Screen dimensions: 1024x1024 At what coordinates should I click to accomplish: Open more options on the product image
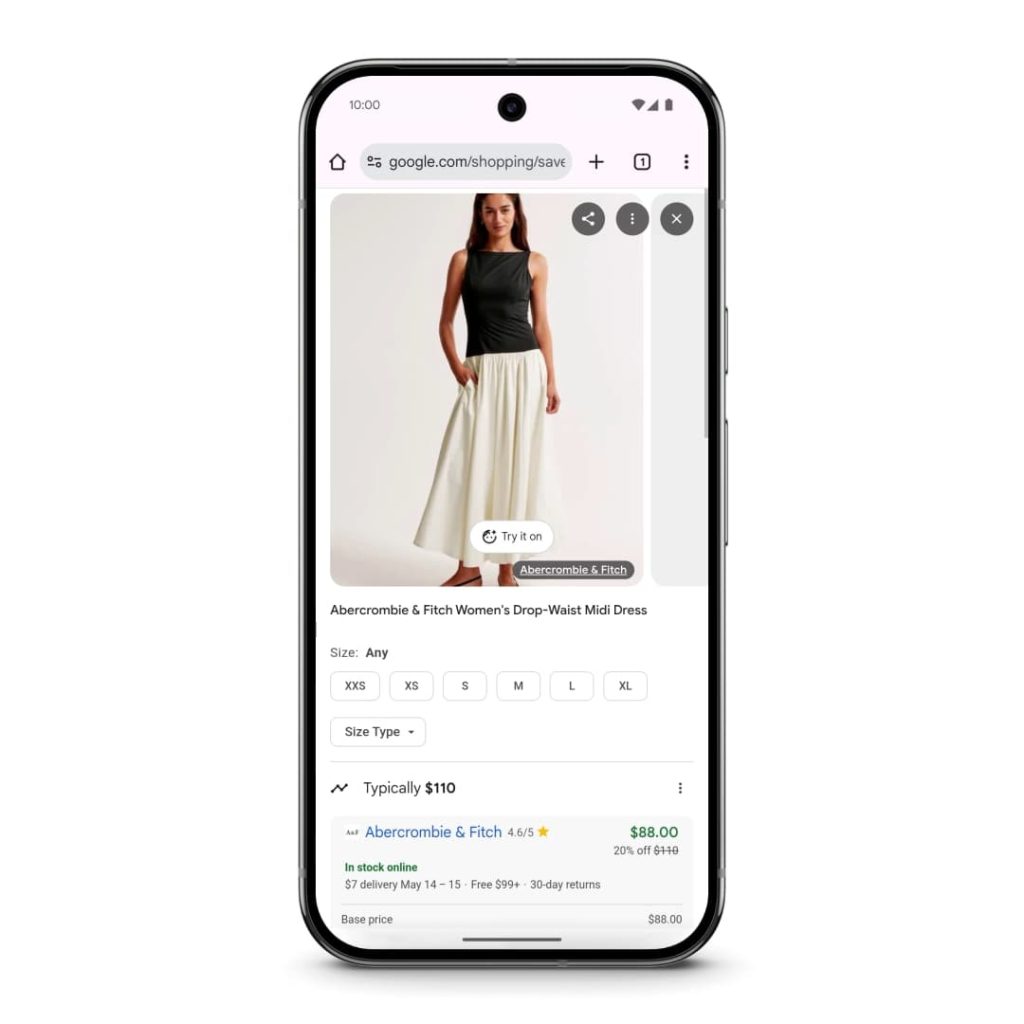(x=632, y=219)
